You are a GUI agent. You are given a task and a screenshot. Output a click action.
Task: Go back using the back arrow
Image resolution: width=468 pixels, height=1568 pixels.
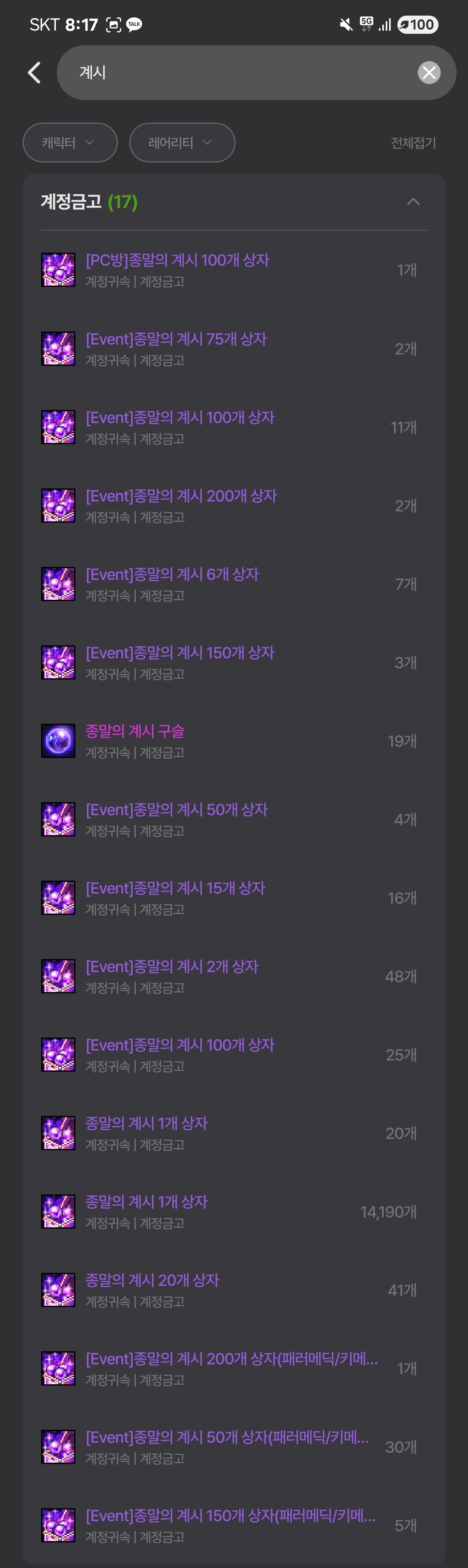point(34,72)
